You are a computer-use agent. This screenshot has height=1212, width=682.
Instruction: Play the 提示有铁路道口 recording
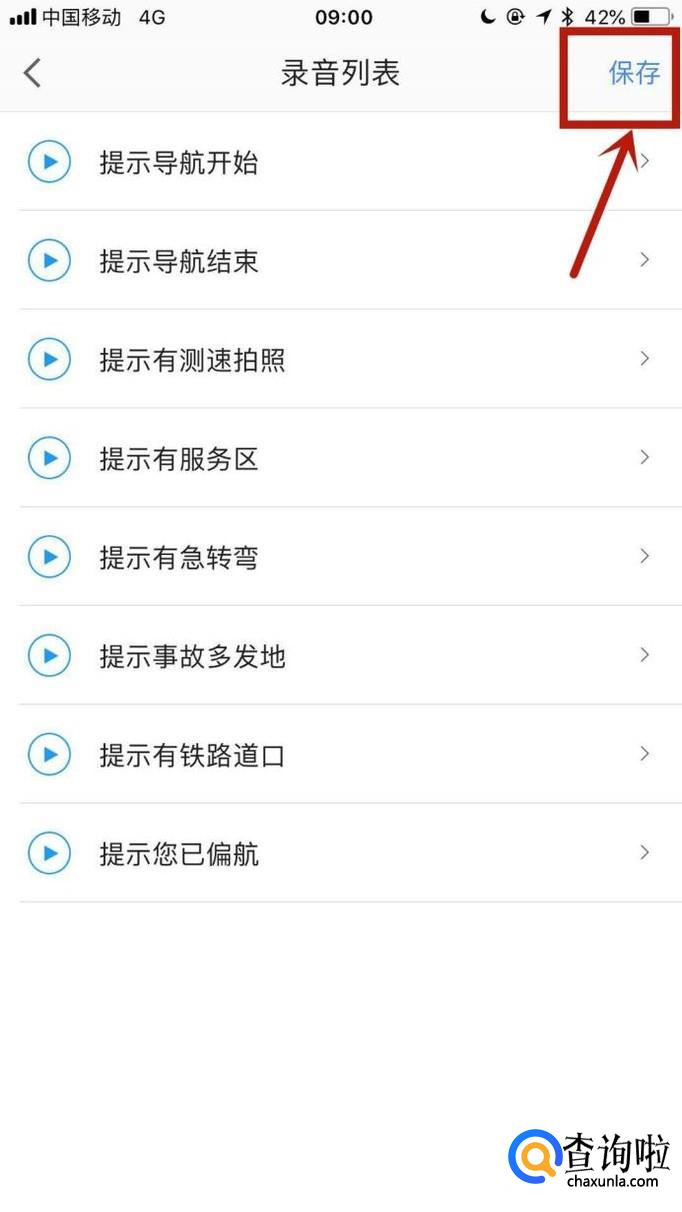49,754
